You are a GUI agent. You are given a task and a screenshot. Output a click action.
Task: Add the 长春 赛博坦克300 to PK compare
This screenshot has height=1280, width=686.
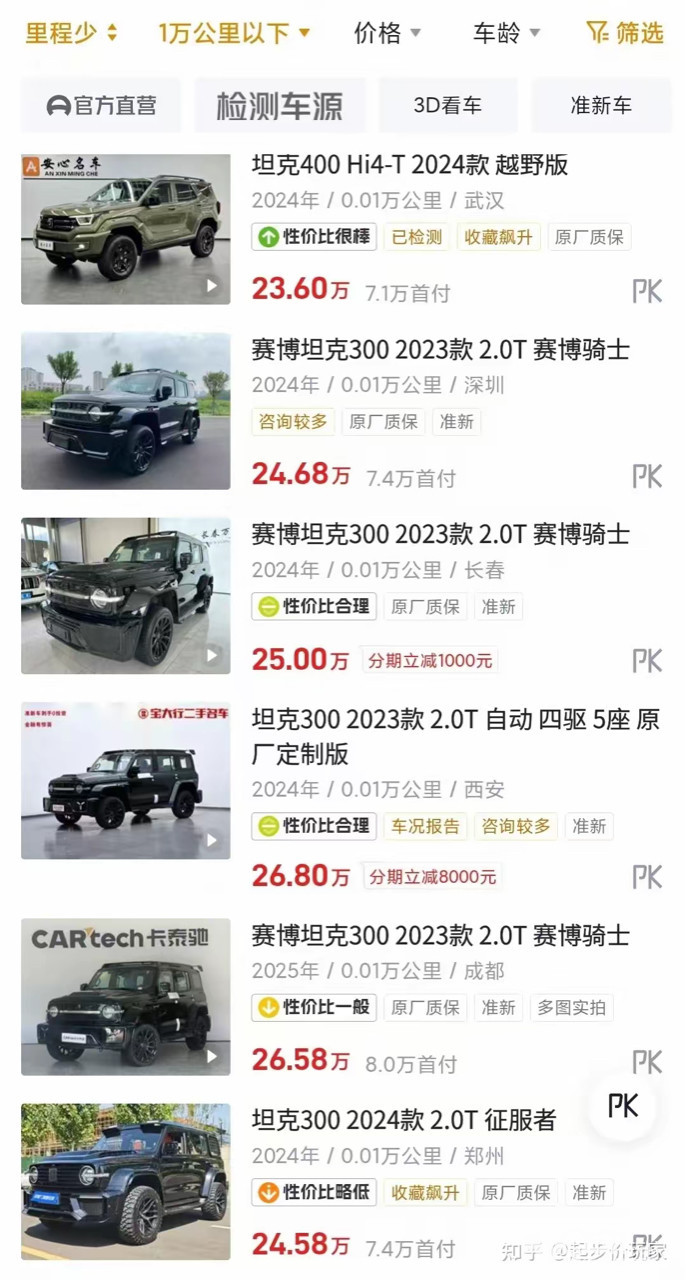[x=647, y=661]
